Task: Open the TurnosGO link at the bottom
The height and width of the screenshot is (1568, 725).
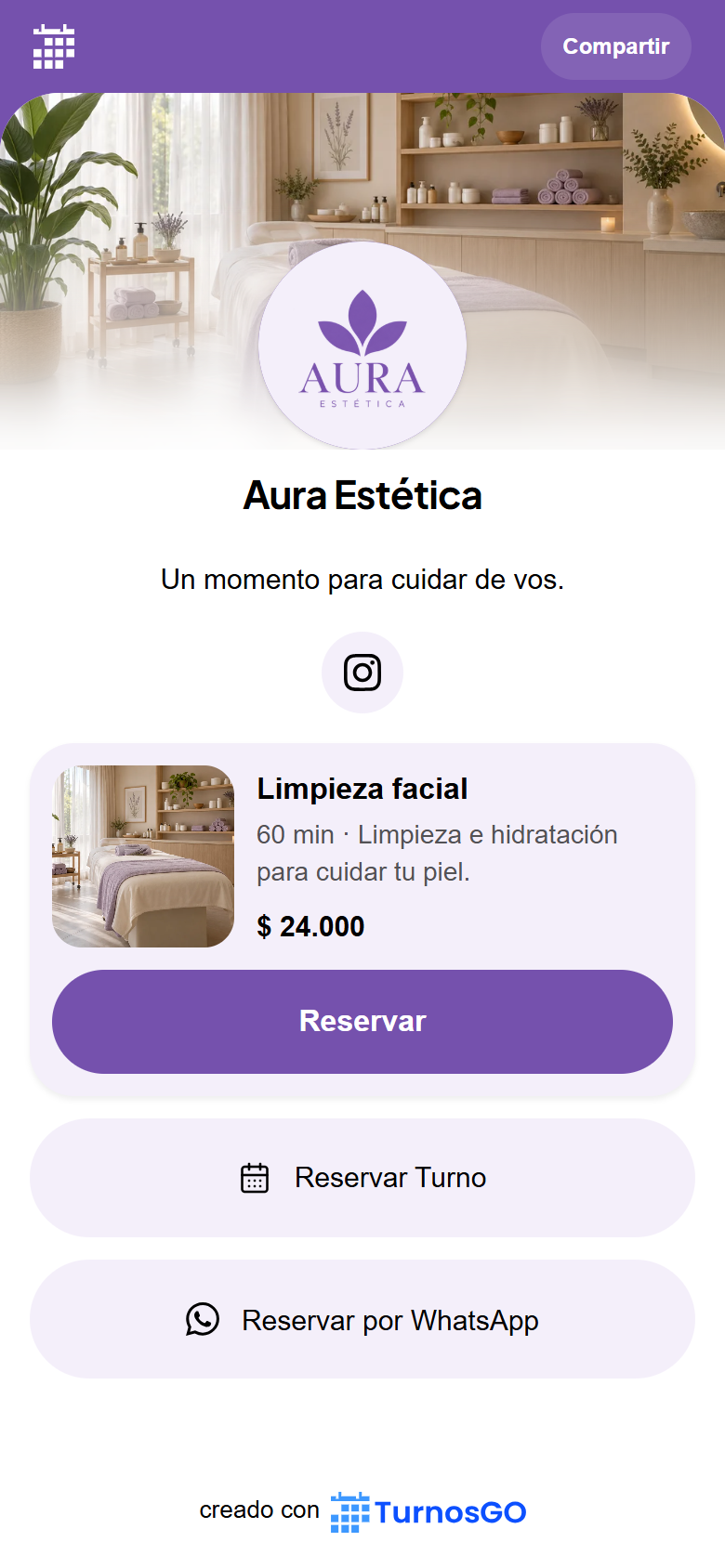Action: [x=428, y=1512]
